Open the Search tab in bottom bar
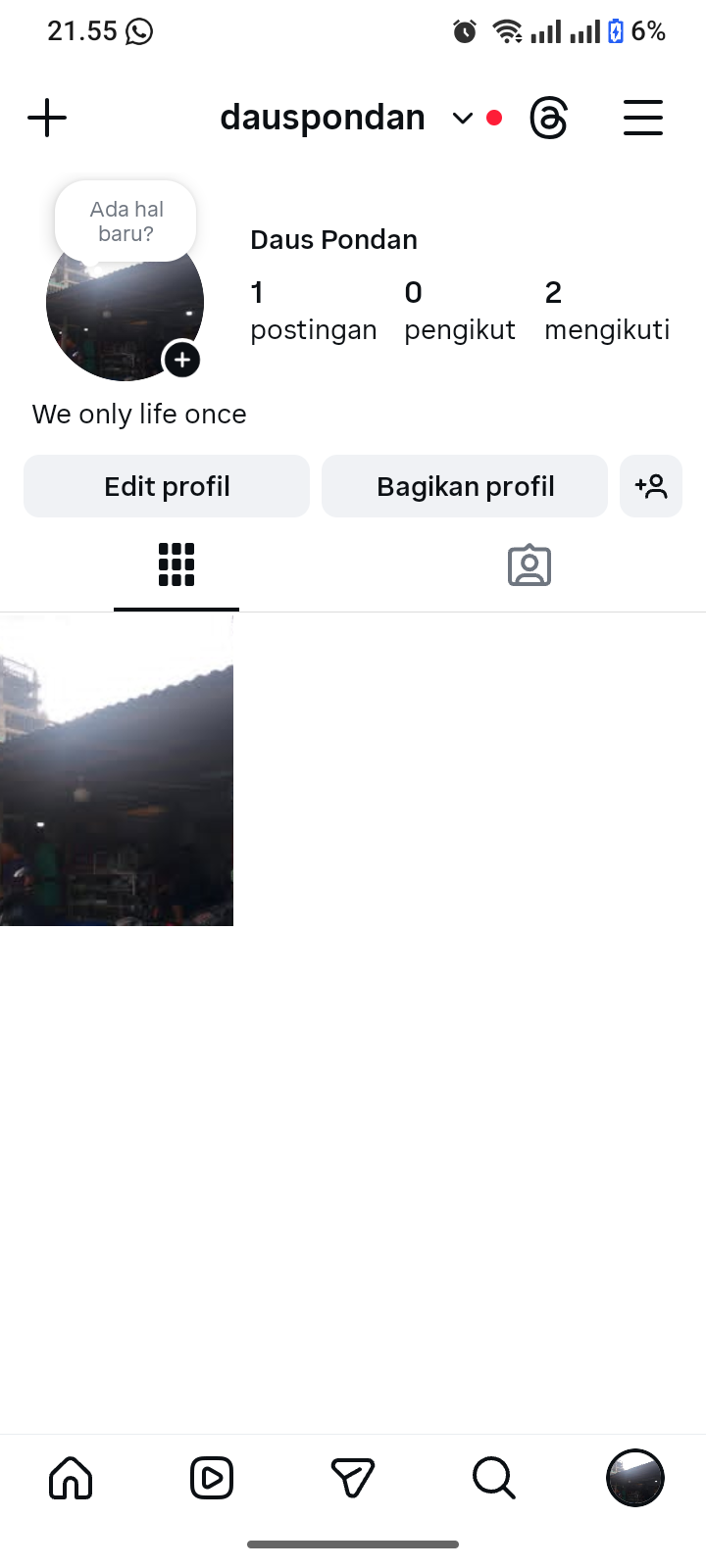 point(493,1478)
